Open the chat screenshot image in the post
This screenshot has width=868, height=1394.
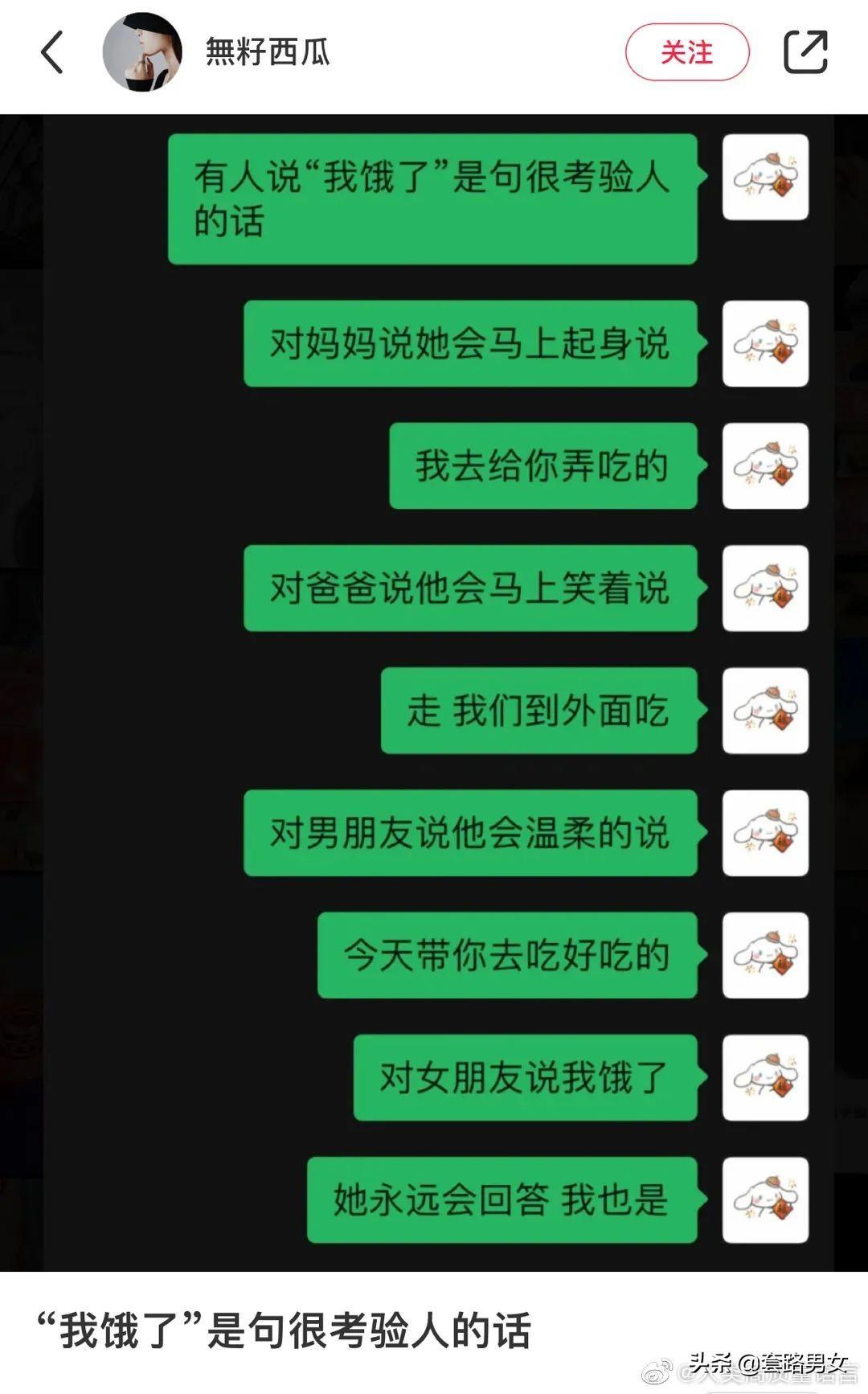point(434,691)
